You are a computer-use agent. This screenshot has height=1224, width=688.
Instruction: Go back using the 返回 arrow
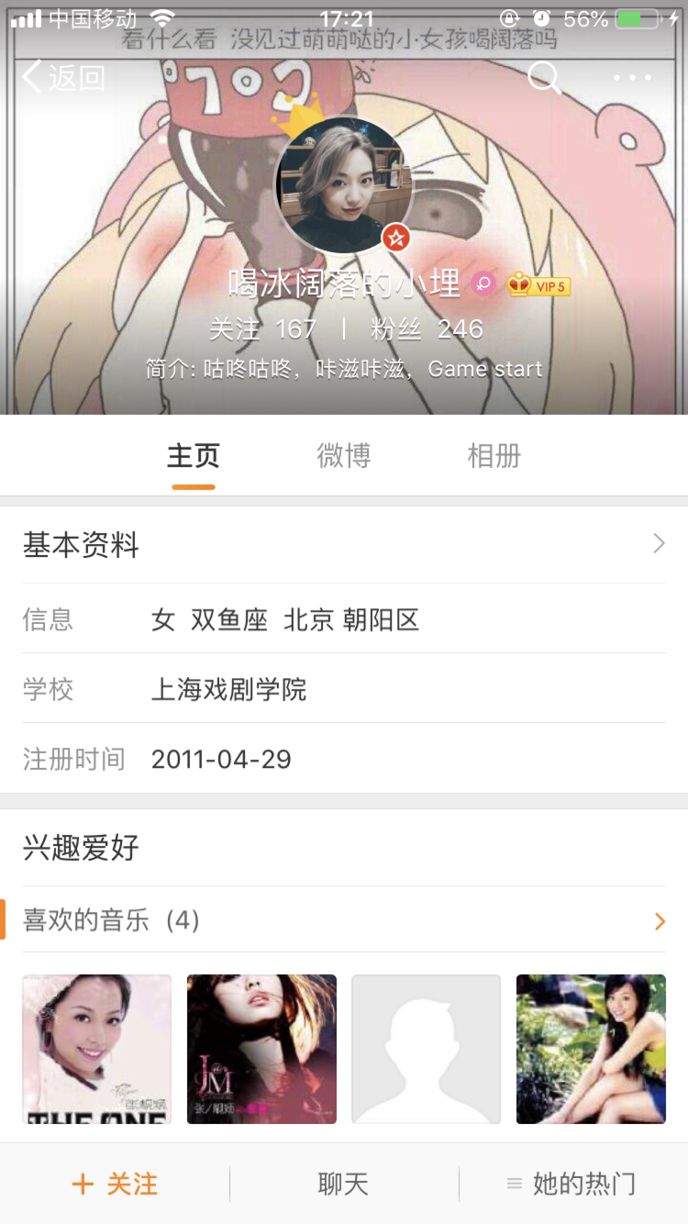click(x=64, y=77)
